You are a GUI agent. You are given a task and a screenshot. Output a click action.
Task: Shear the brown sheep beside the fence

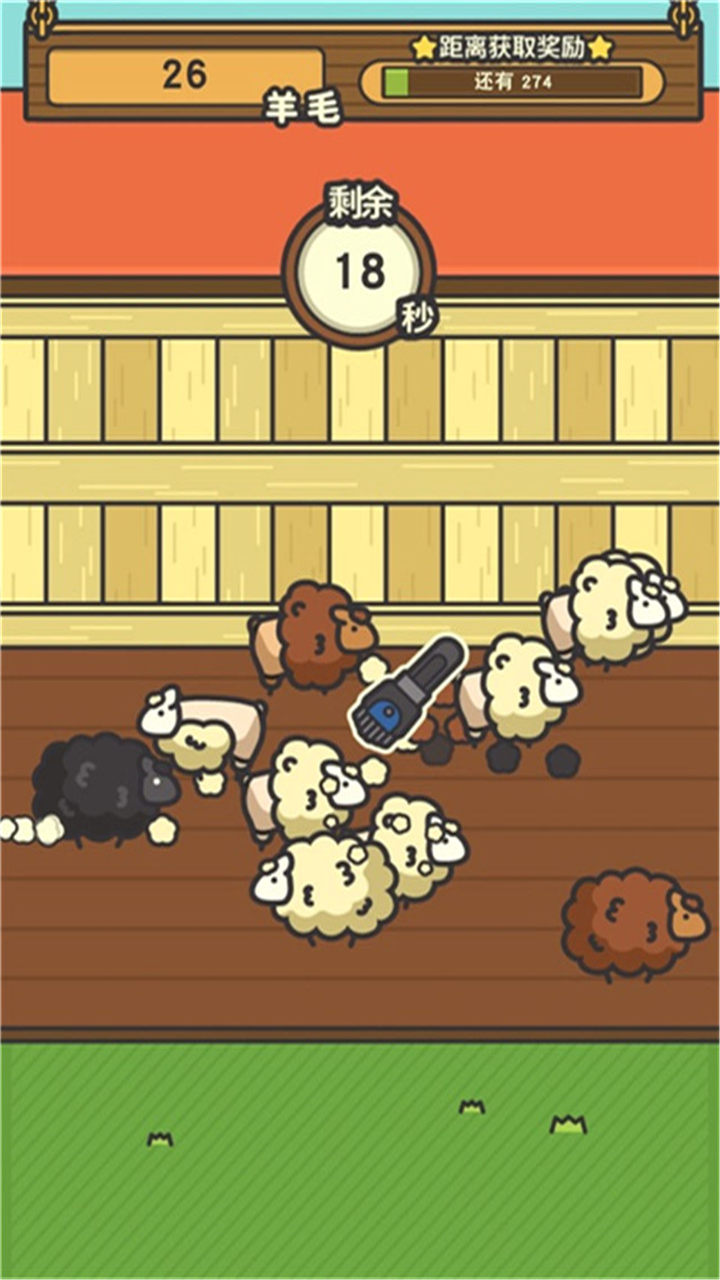tap(318, 634)
